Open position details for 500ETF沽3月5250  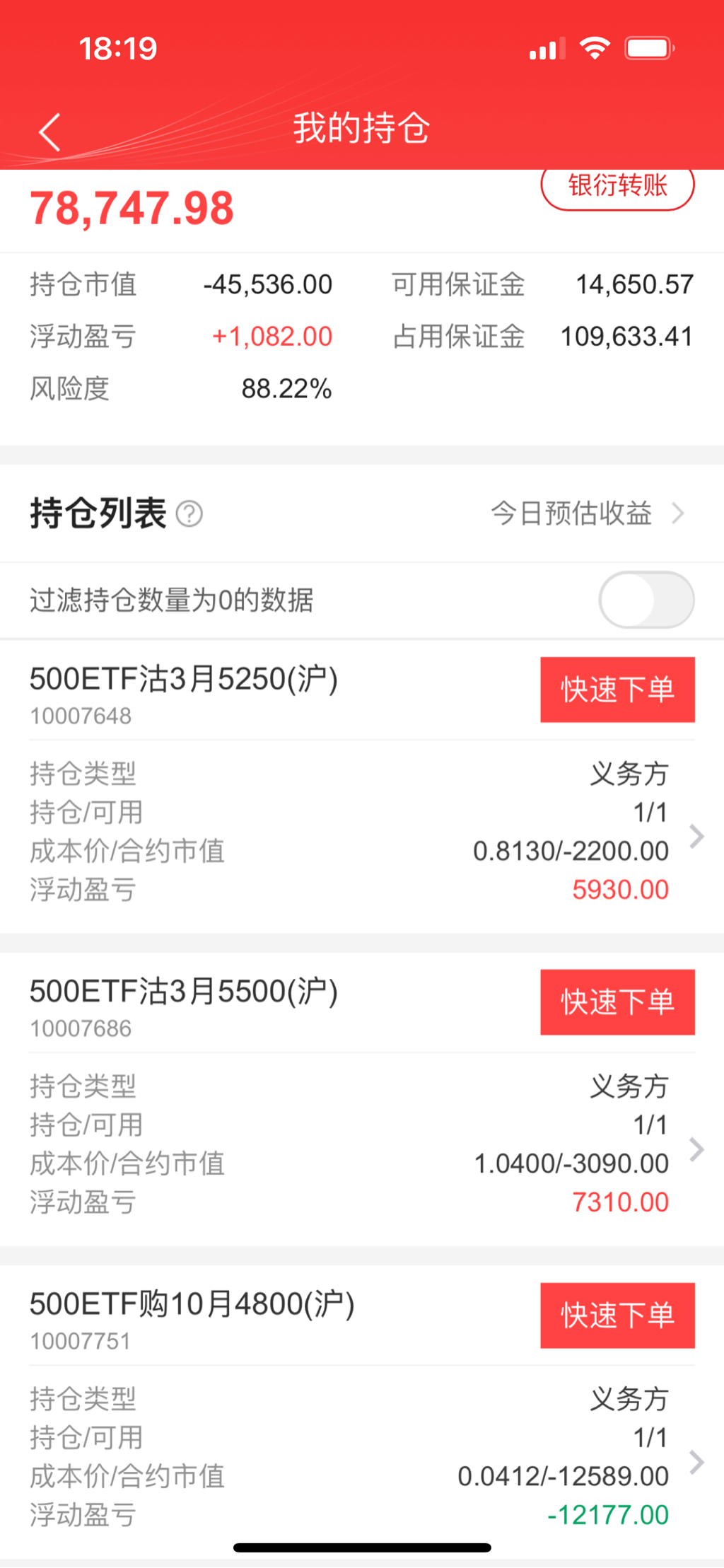pyautogui.click(x=696, y=836)
